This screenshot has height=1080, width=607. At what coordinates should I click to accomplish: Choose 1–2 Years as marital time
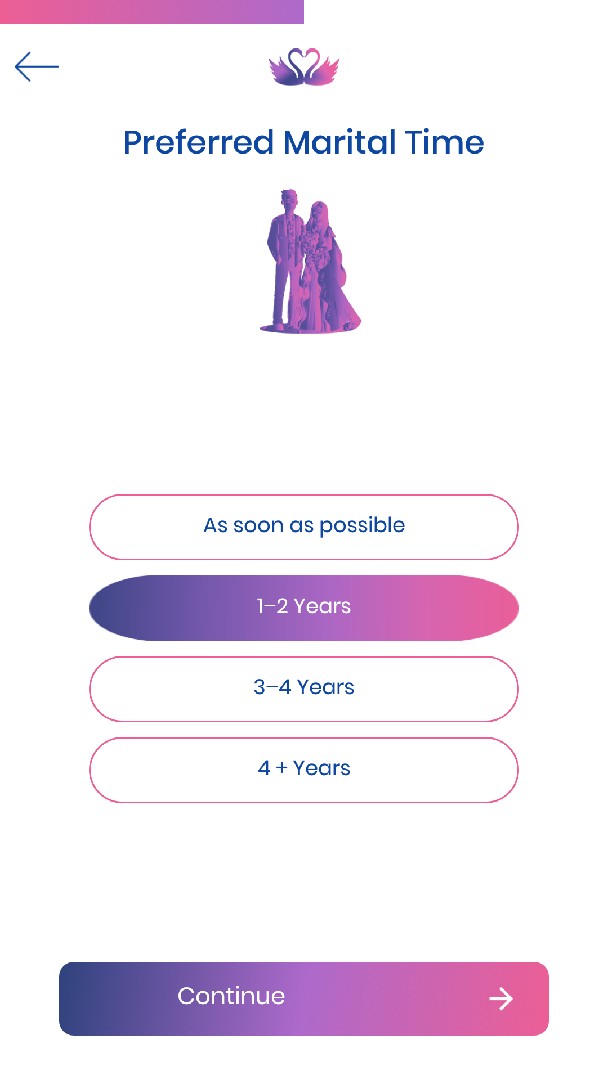(304, 607)
